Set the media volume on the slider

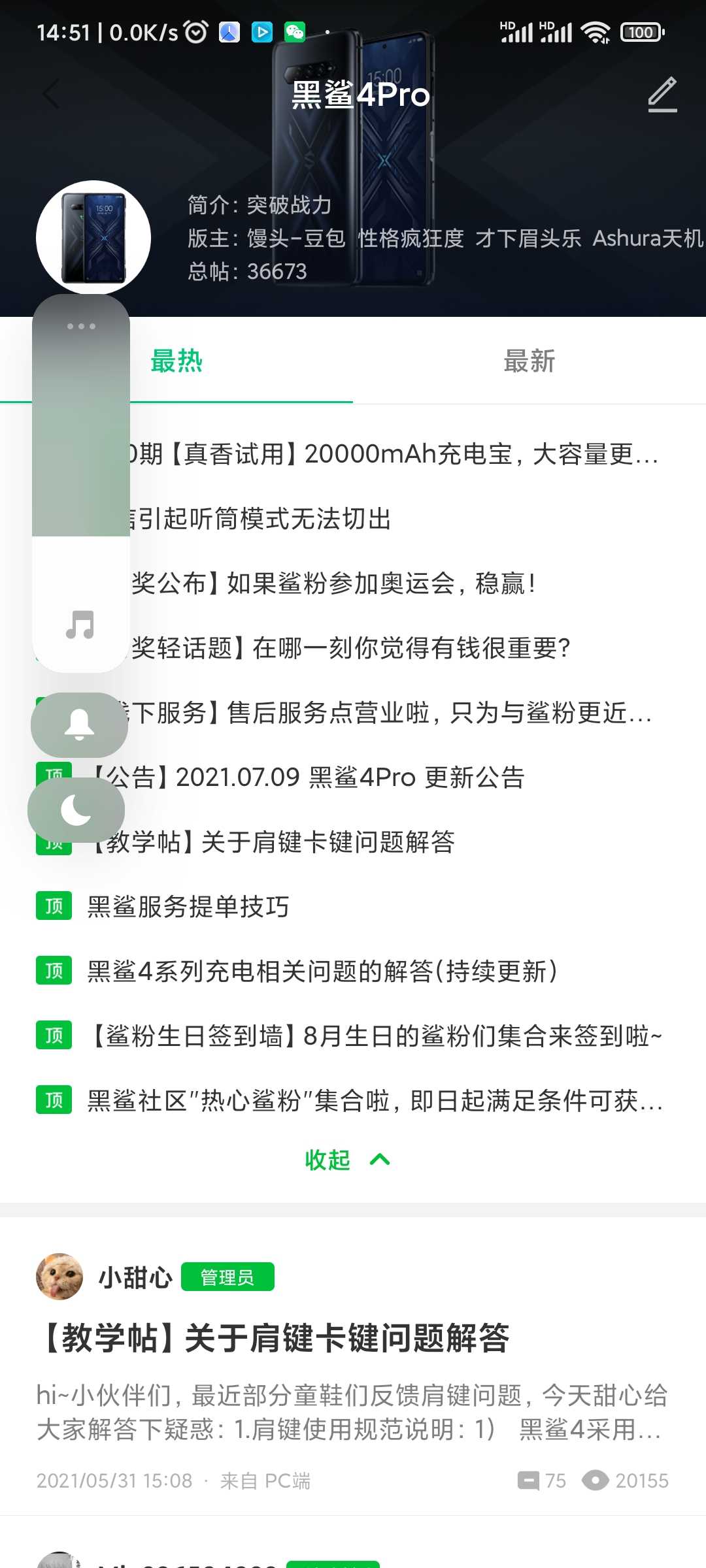[81, 457]
